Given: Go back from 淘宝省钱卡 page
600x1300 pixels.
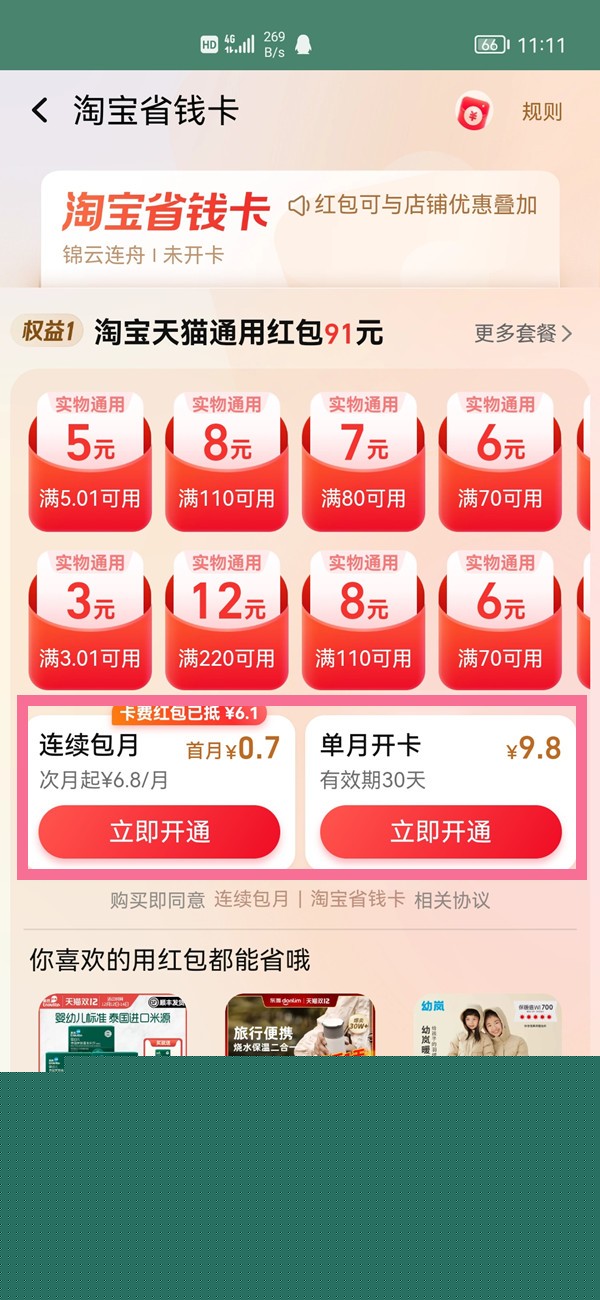Looking at the screenshot, I should click(x=40, y=111).
